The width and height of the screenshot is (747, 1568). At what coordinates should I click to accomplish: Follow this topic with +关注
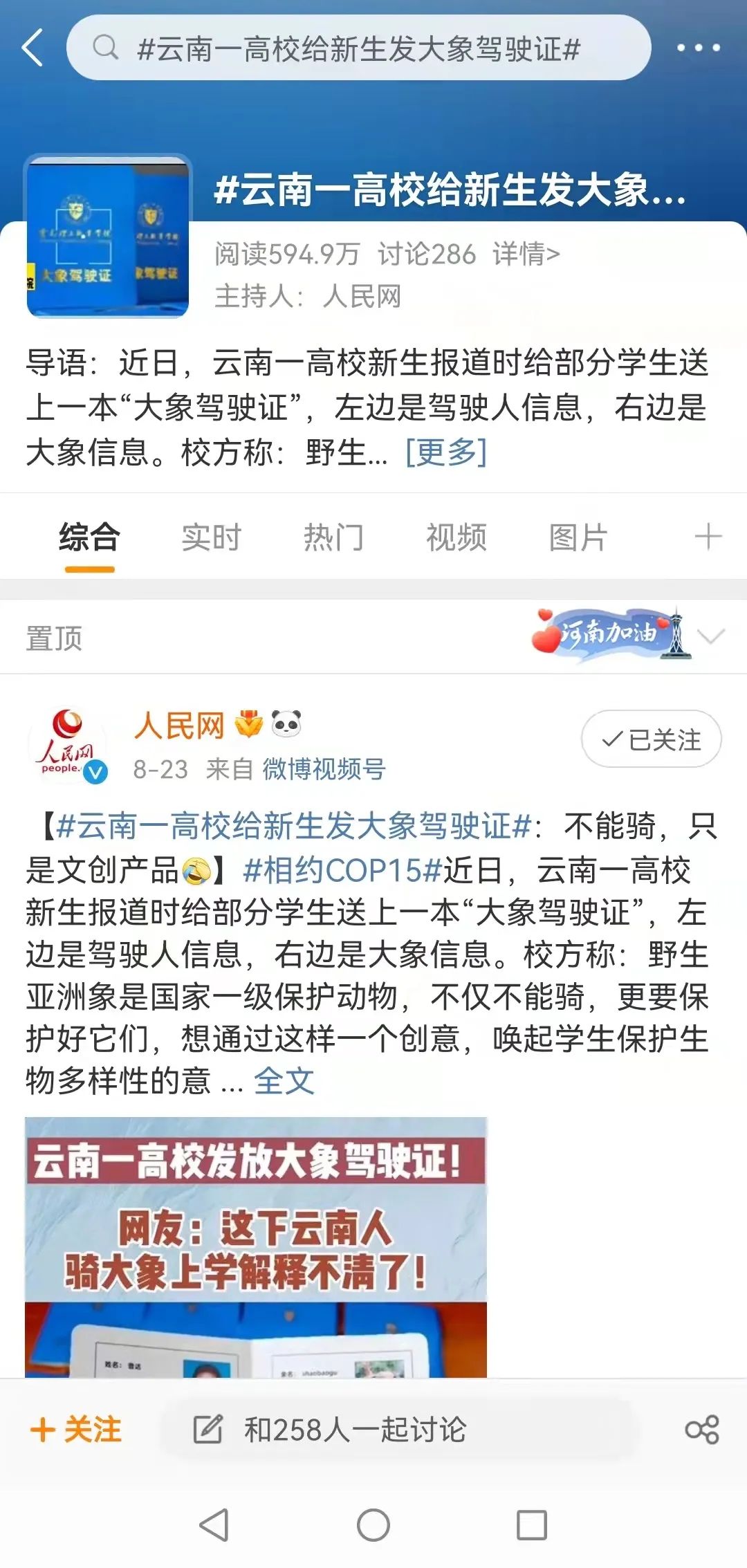(76, 1430)
